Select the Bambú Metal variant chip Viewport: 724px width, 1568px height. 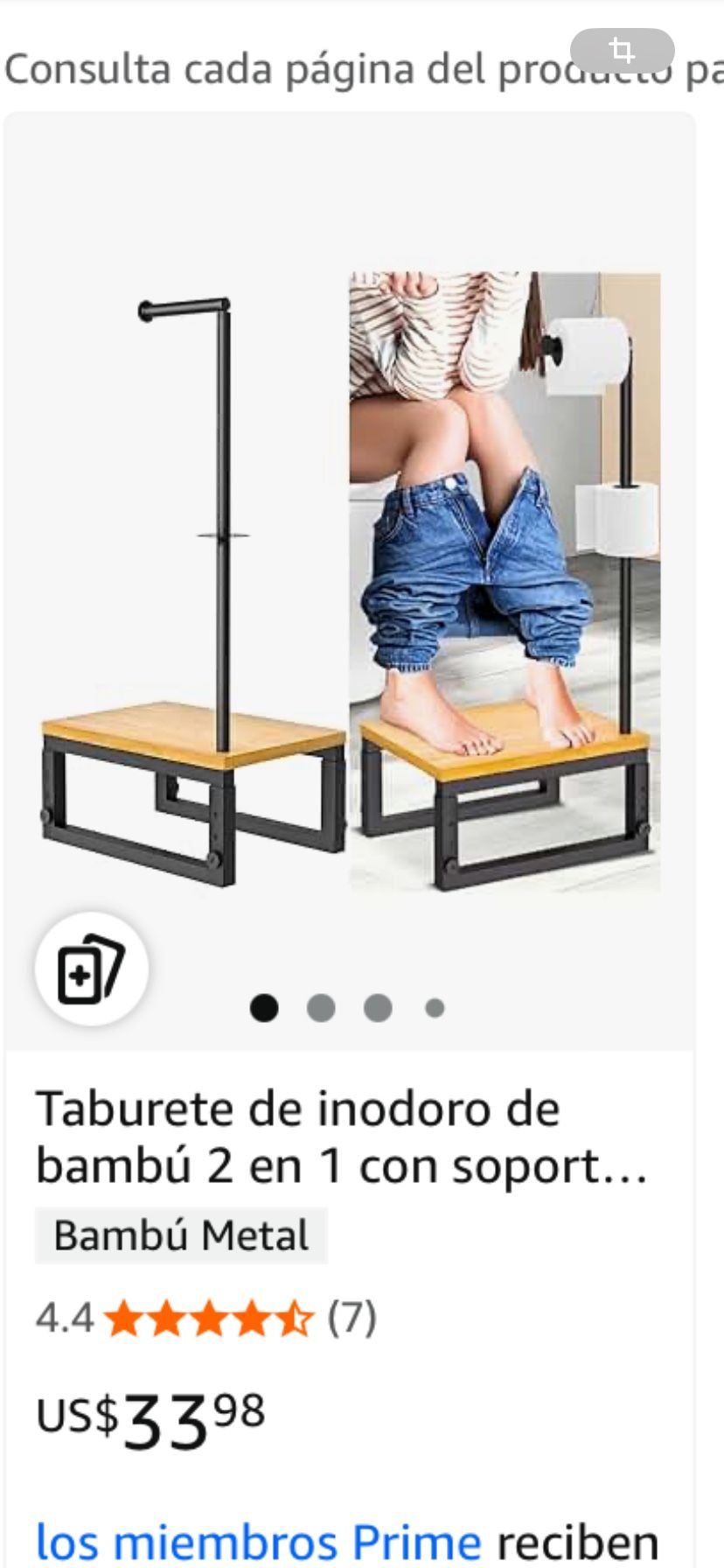[181, 1235]
